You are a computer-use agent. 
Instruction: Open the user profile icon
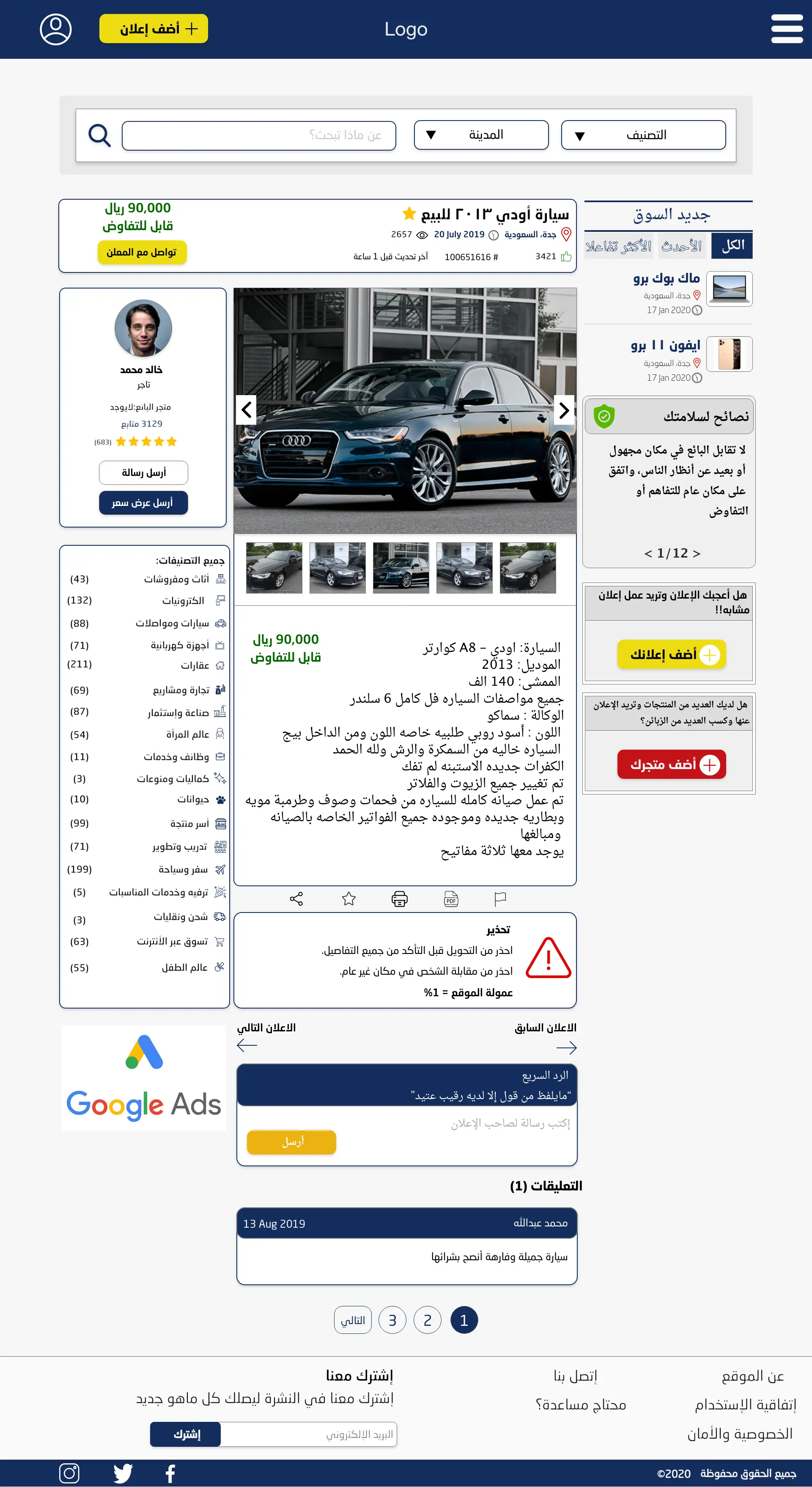pos(55,30)
